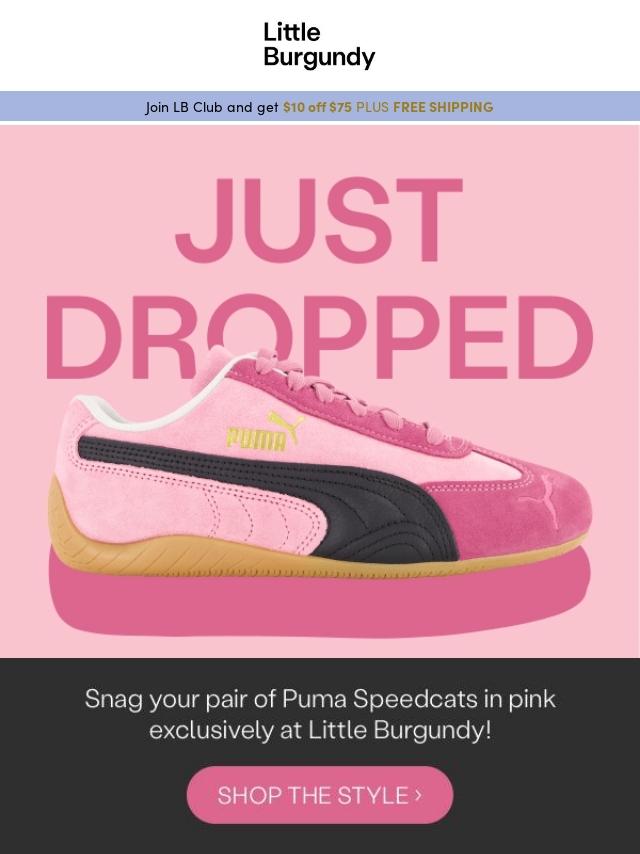
Task: Open the Join LB Club offer banner
Action: [x=320, y=107]
